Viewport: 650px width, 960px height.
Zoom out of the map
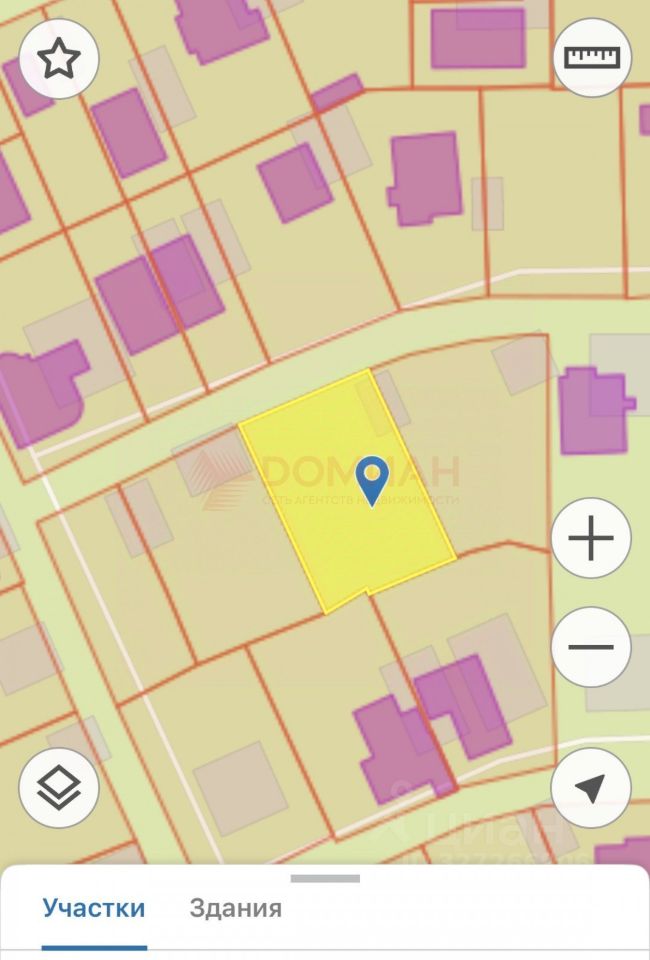(591, 646)
